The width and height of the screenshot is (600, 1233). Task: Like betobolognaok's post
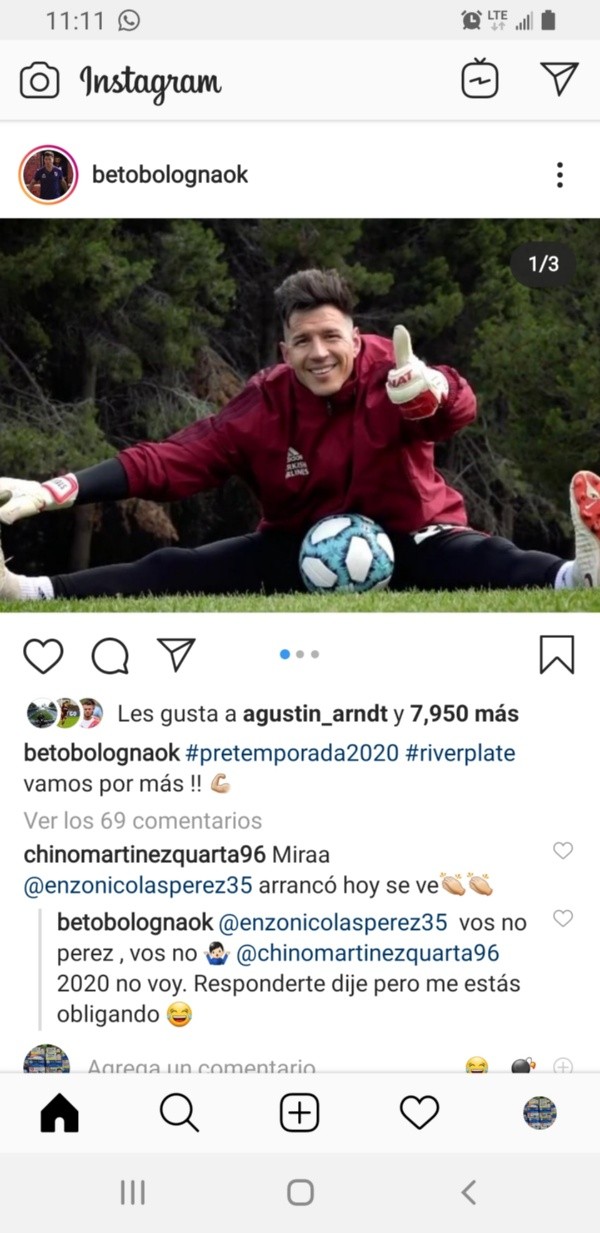tap(43, 656)
